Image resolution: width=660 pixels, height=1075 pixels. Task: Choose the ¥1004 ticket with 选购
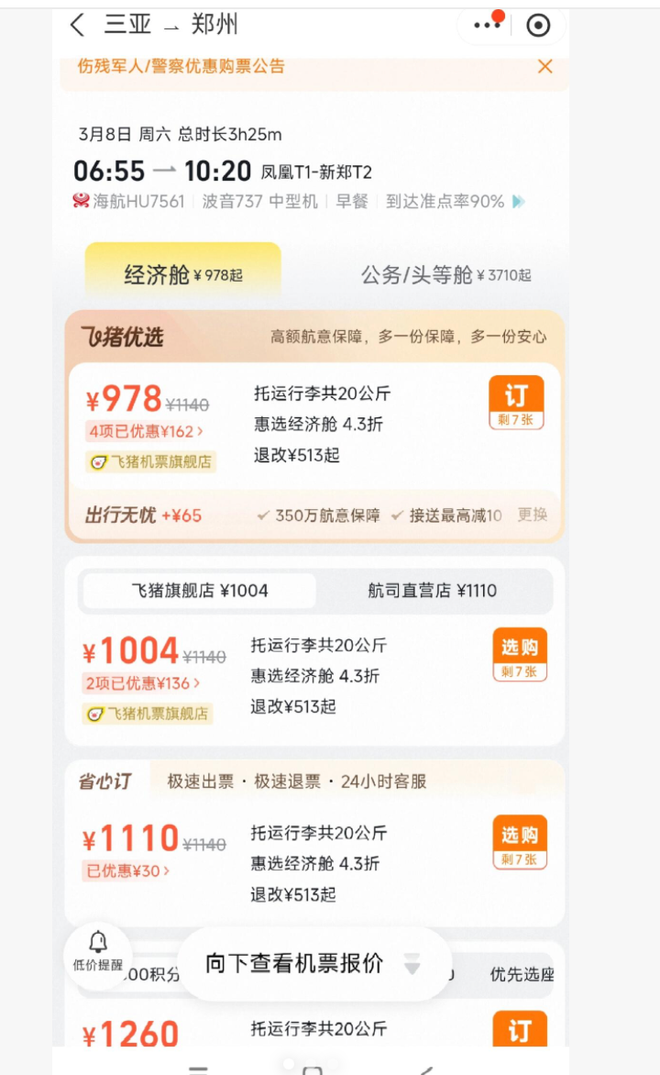point(519,655)
